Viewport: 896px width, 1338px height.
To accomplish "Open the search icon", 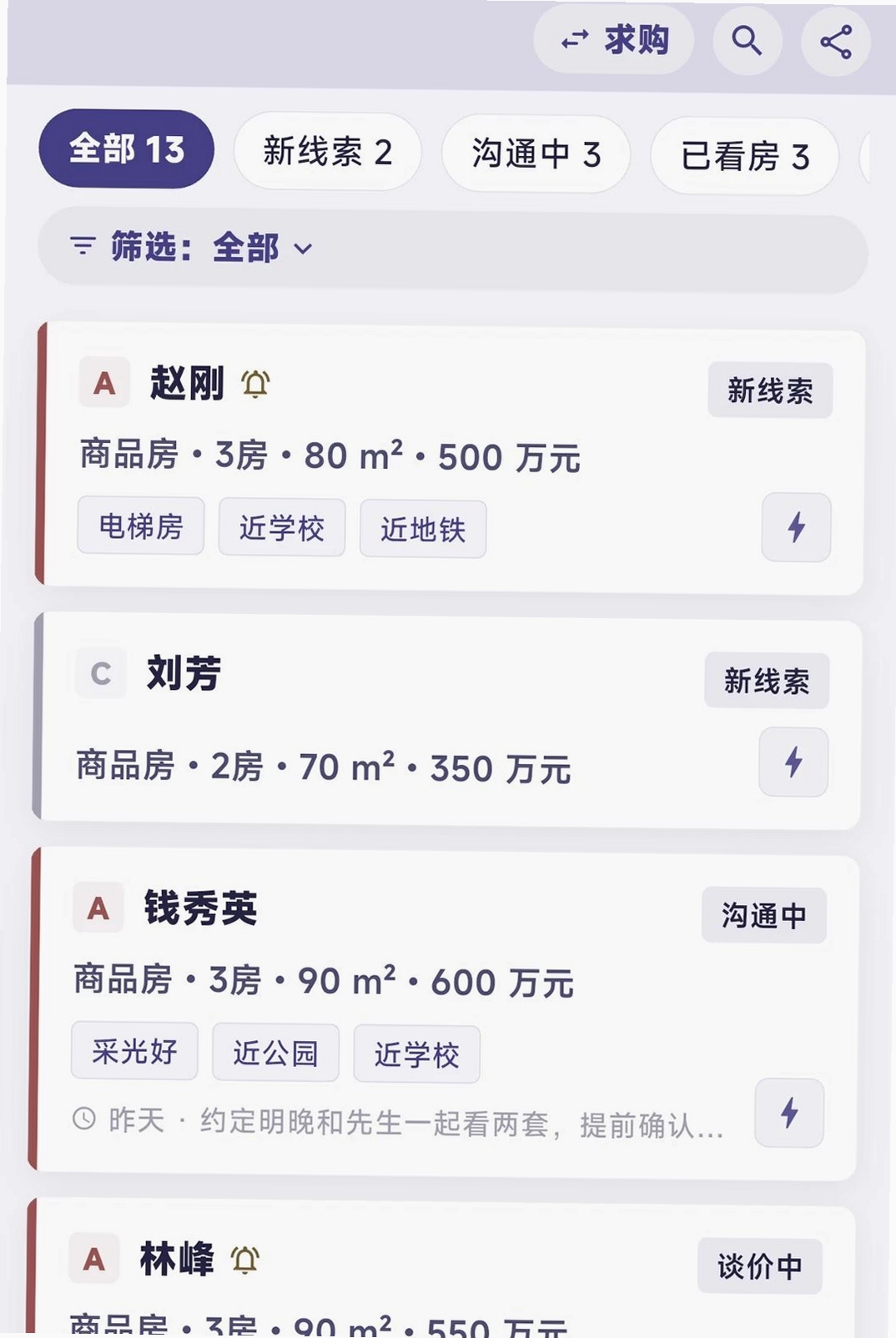I will [x=747, y=40].
